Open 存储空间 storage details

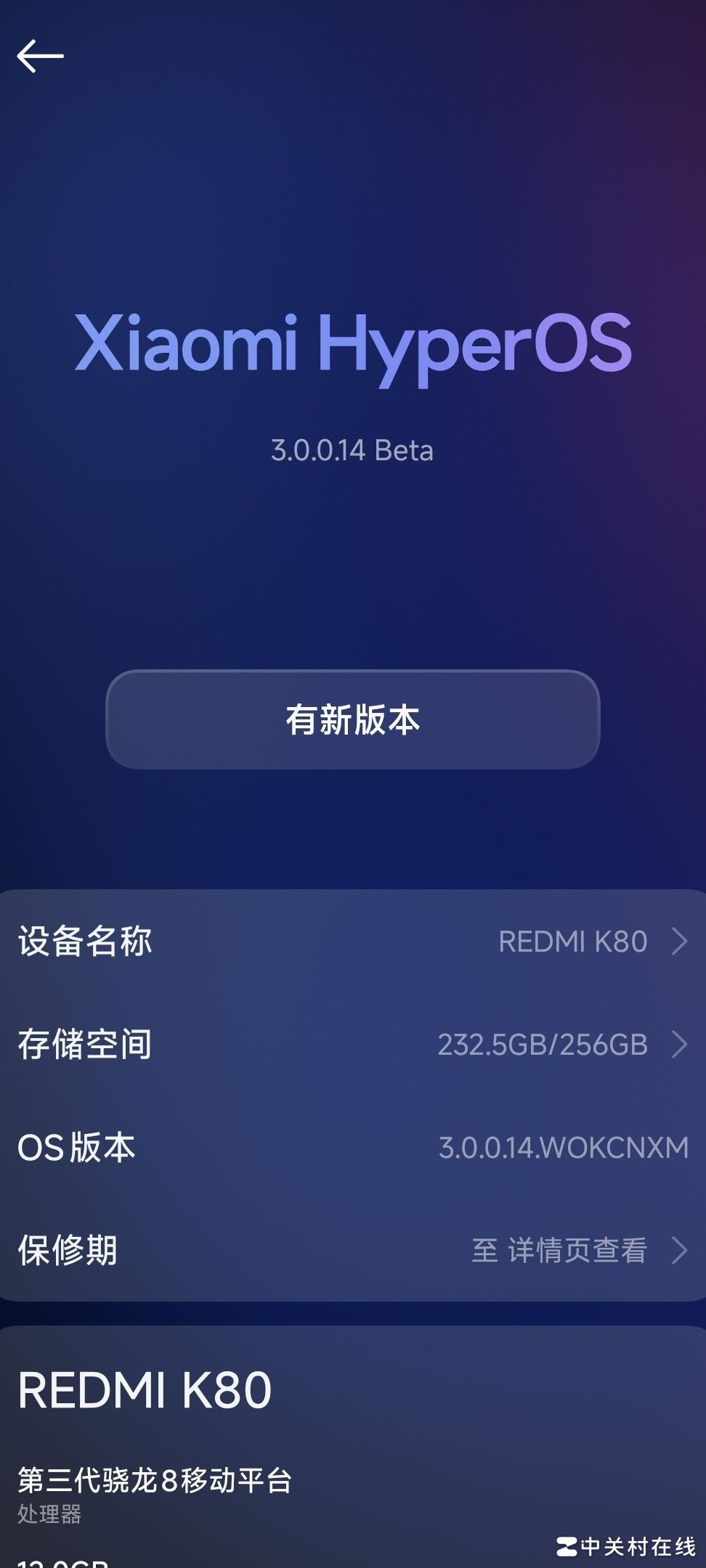pyautogui.click(x=353, y=1045)
